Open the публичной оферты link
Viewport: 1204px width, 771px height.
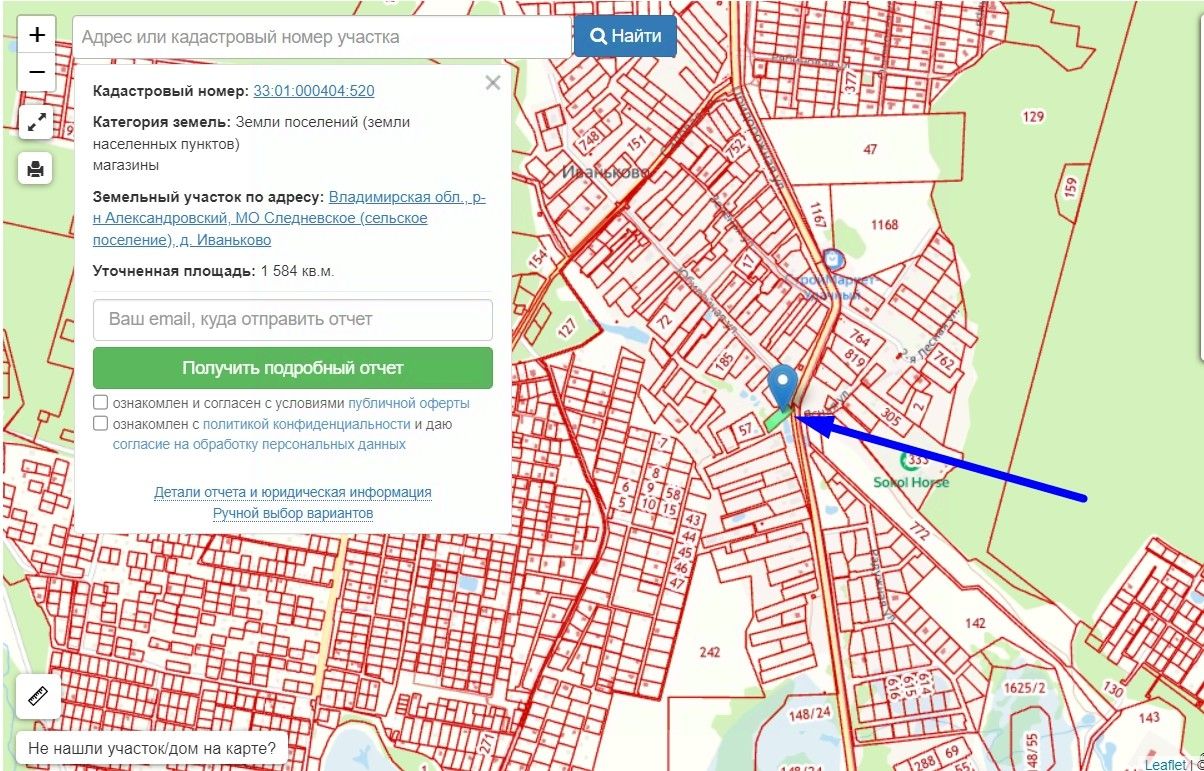pos(409,404)
